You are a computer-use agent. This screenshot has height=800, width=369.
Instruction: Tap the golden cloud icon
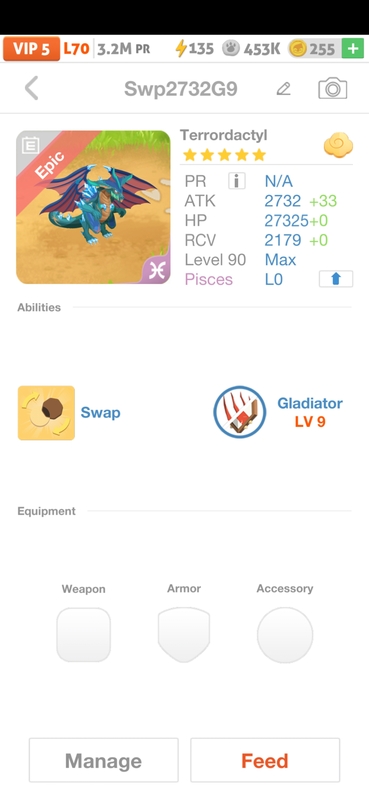pos(338,145)
